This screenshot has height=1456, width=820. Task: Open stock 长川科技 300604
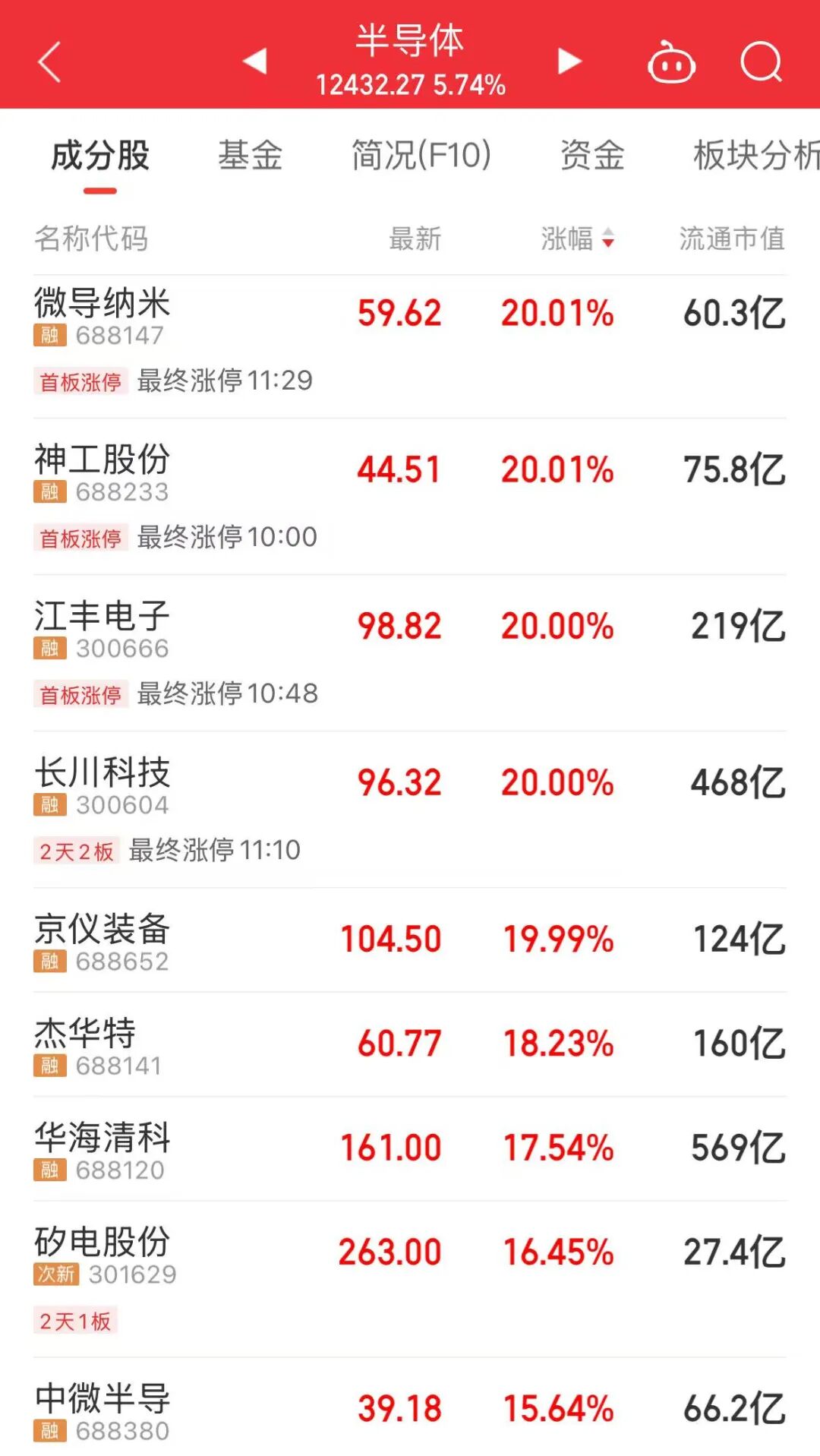pyautogui.click(x=102, y=785)
